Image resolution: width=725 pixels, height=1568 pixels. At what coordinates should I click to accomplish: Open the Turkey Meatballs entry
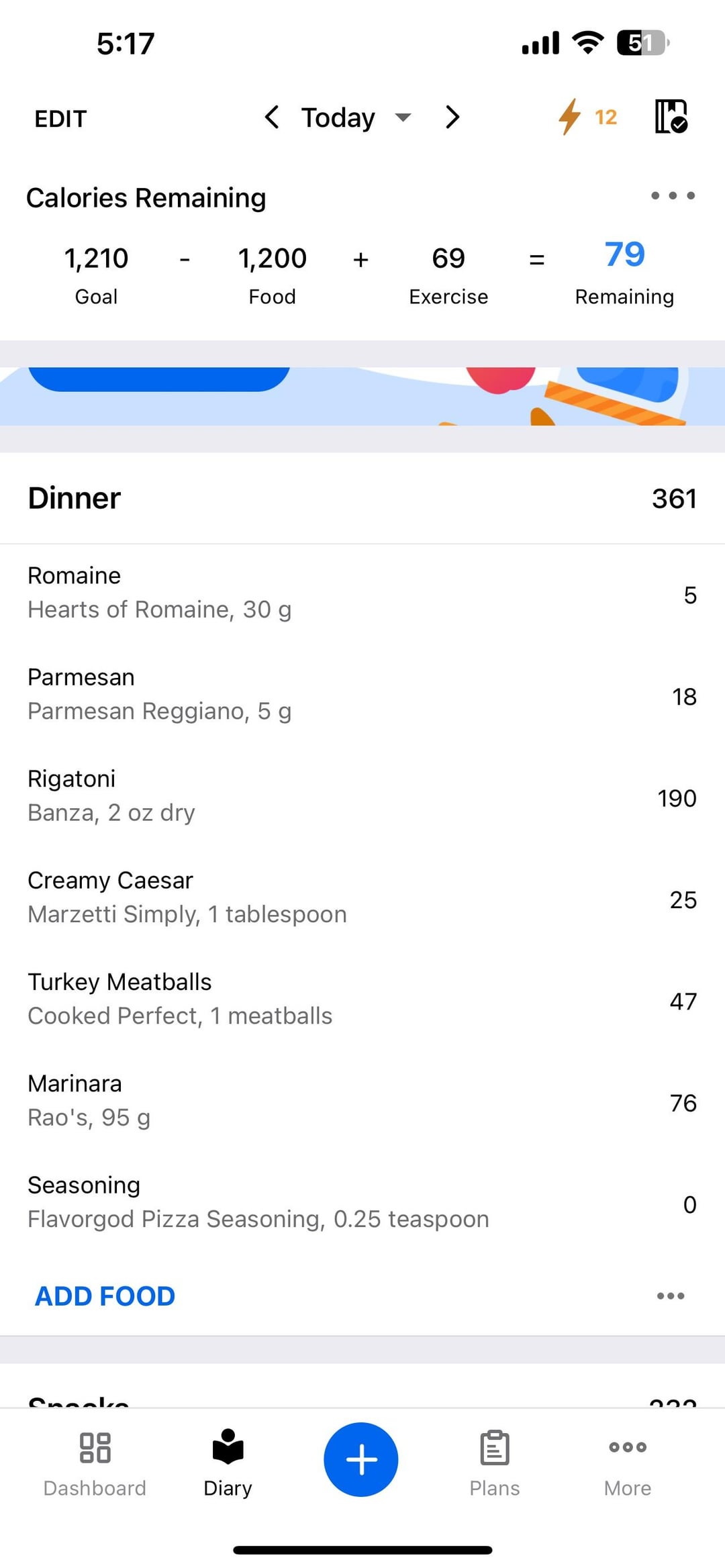click(362, 999)
